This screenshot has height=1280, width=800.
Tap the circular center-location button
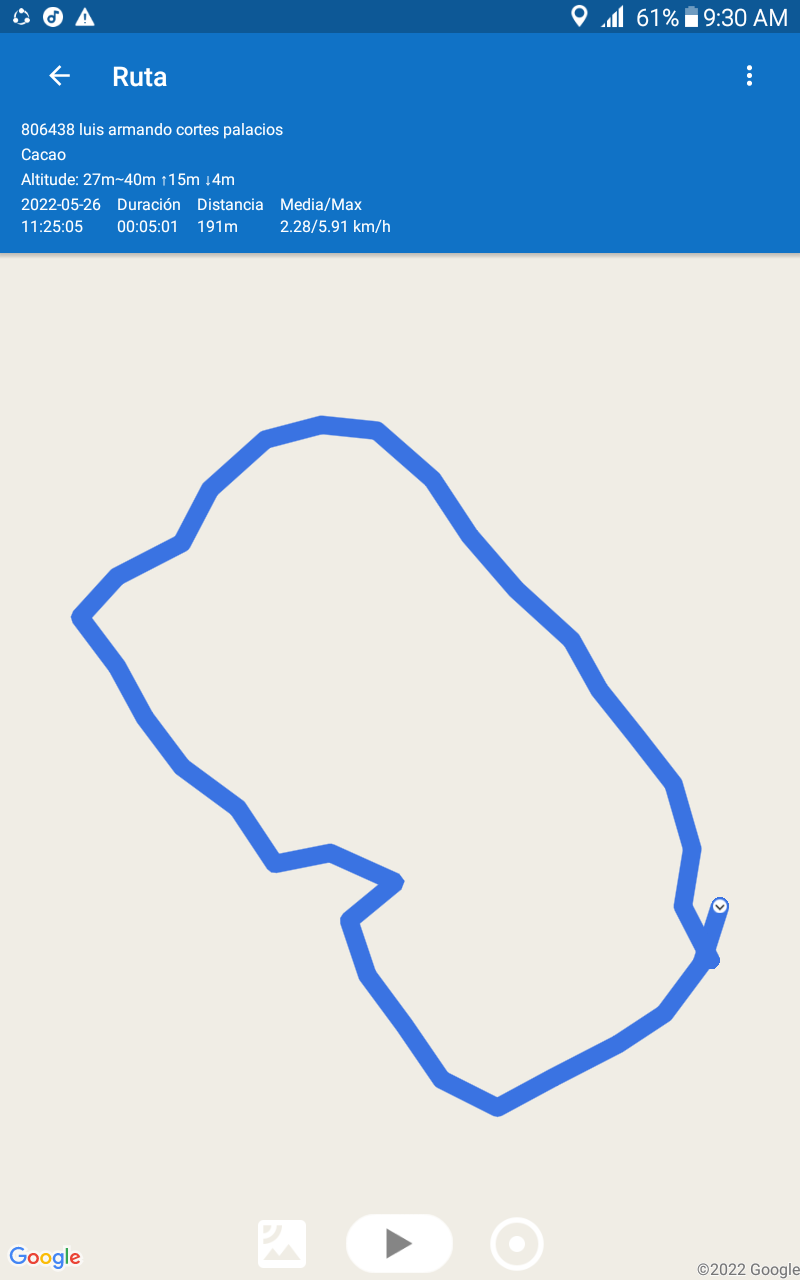pos(517,1244)
